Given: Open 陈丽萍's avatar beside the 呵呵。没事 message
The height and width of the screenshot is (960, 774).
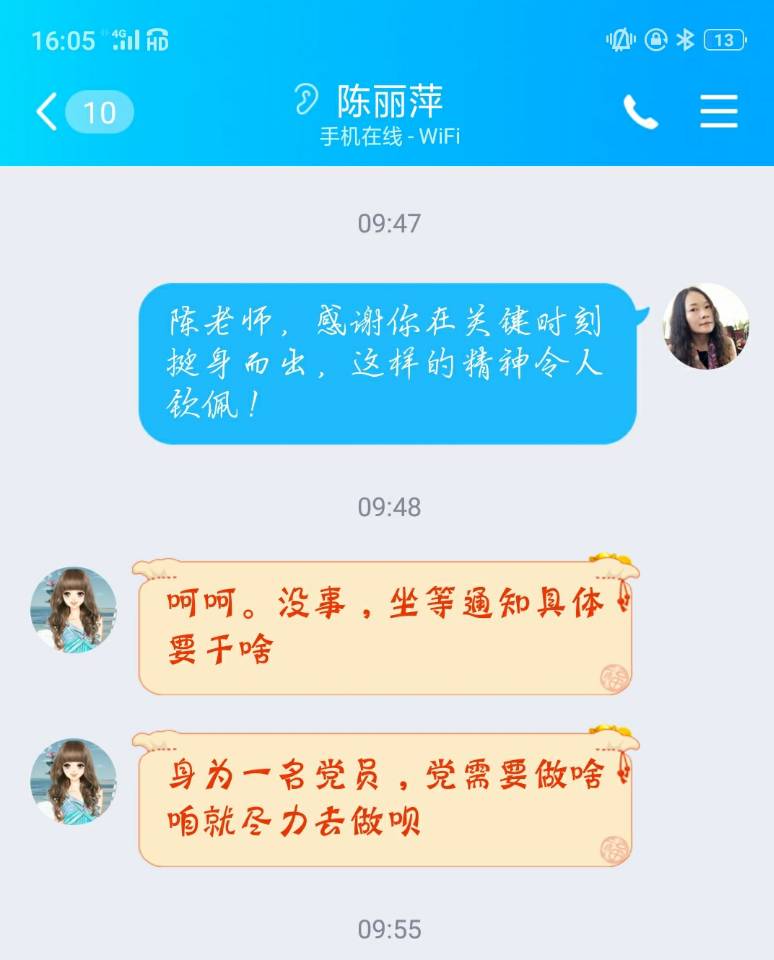Looking at the screenshot, I should click(73, 610).
